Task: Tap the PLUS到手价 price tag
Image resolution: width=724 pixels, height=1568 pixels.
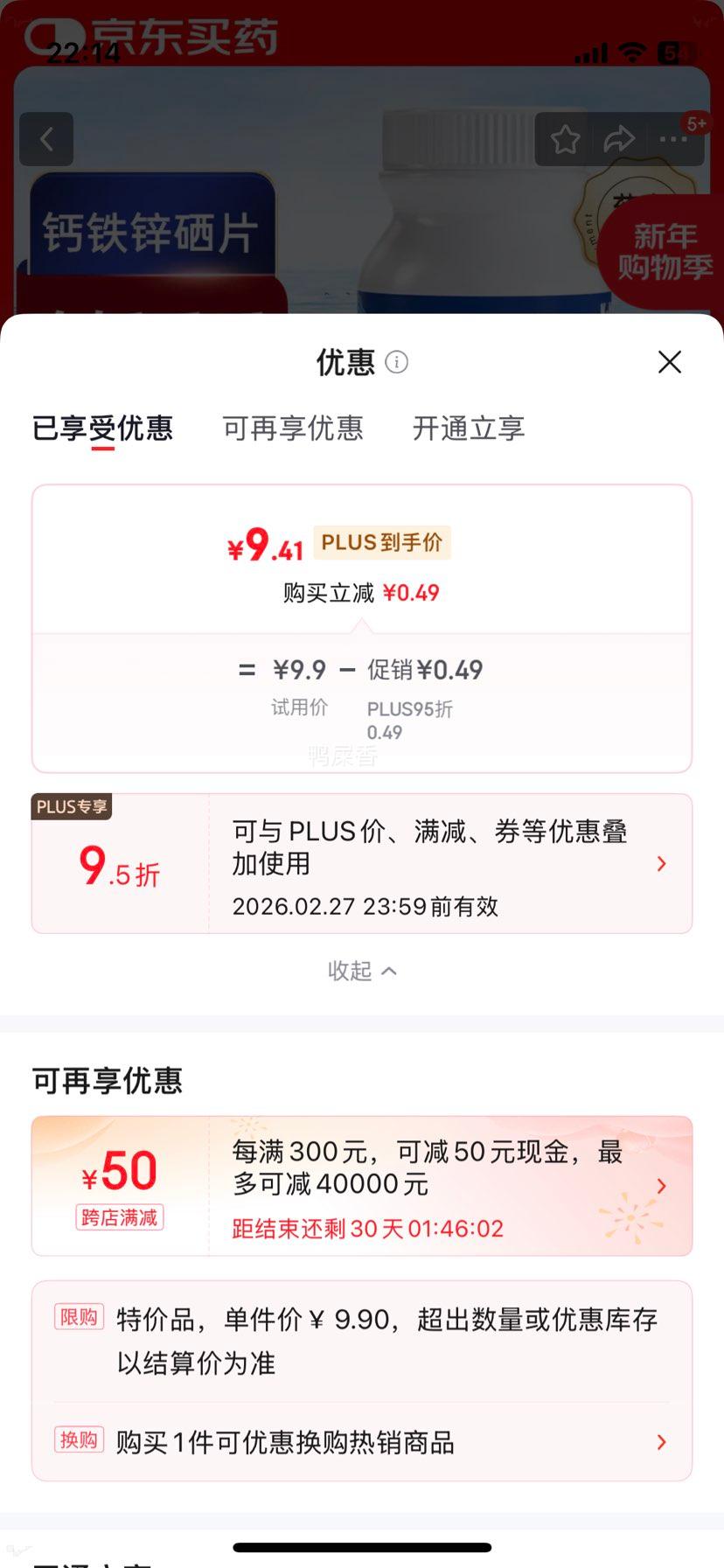Action: pyautogui.click(x=381, y=542)
